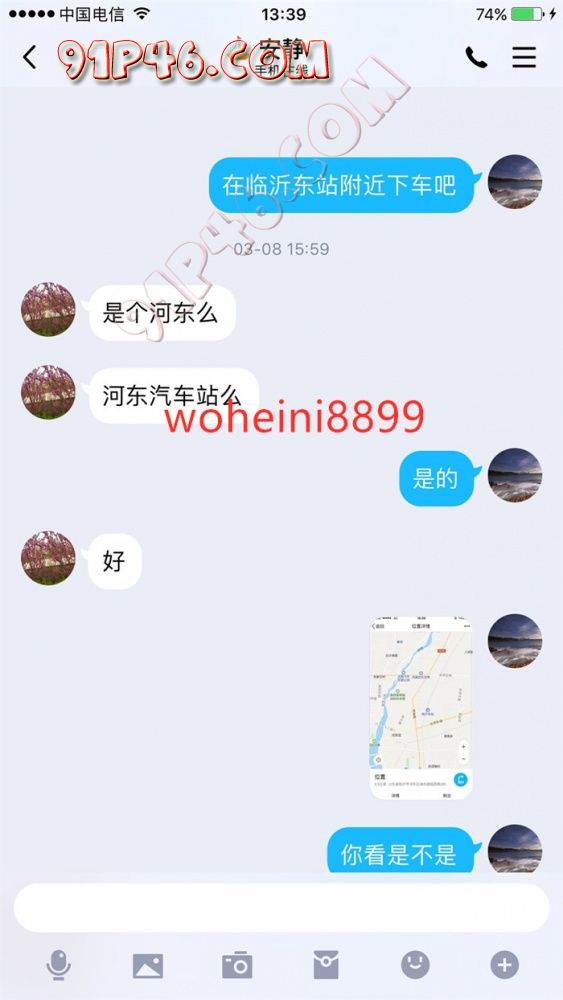Screen dimensions: 563x1000
Task: Record a voice message with microphone
Action: (x=59, y=965)
